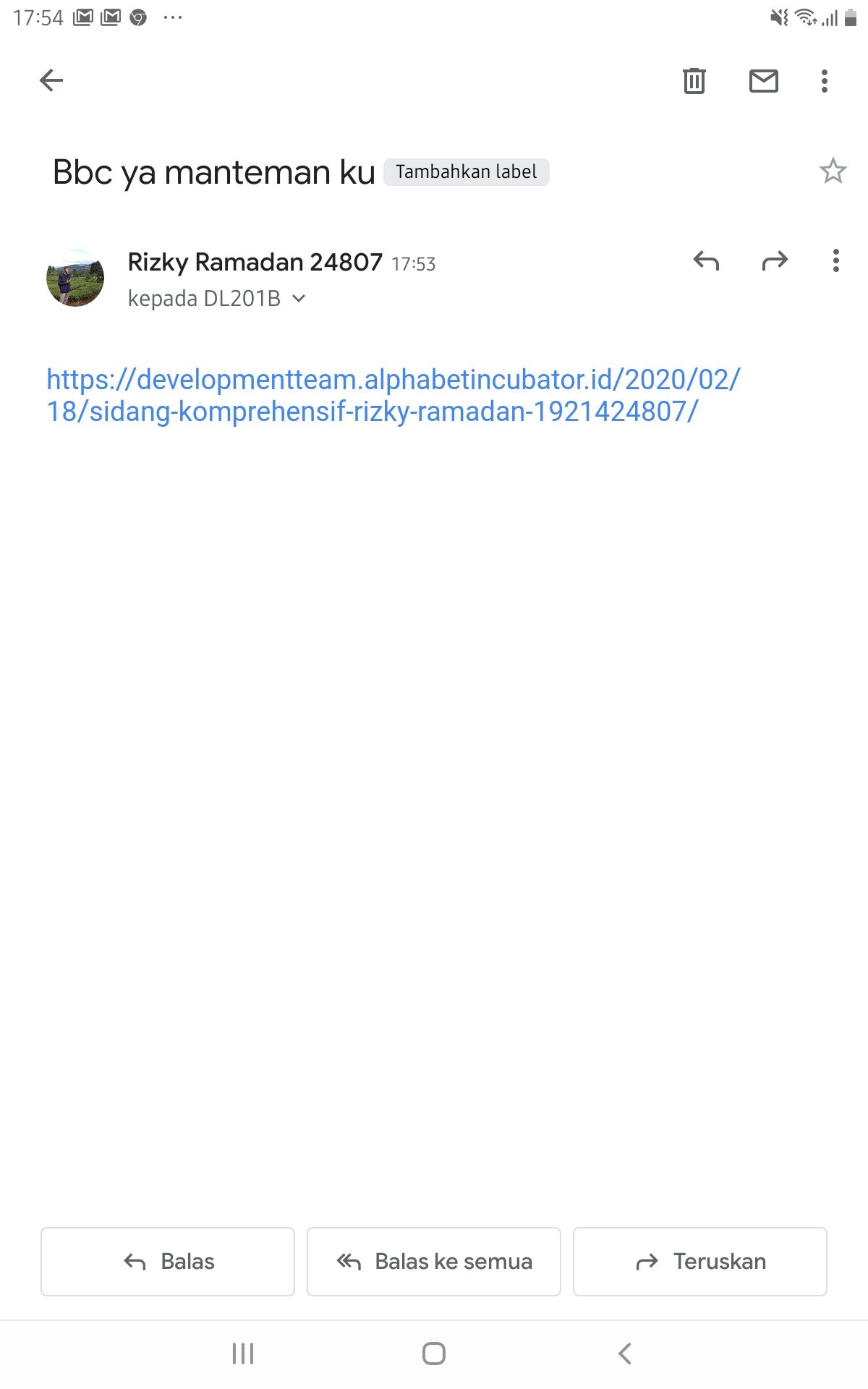Screen dimensions: 868x1389
Task: Mark this email as unread
Action: 763,81
